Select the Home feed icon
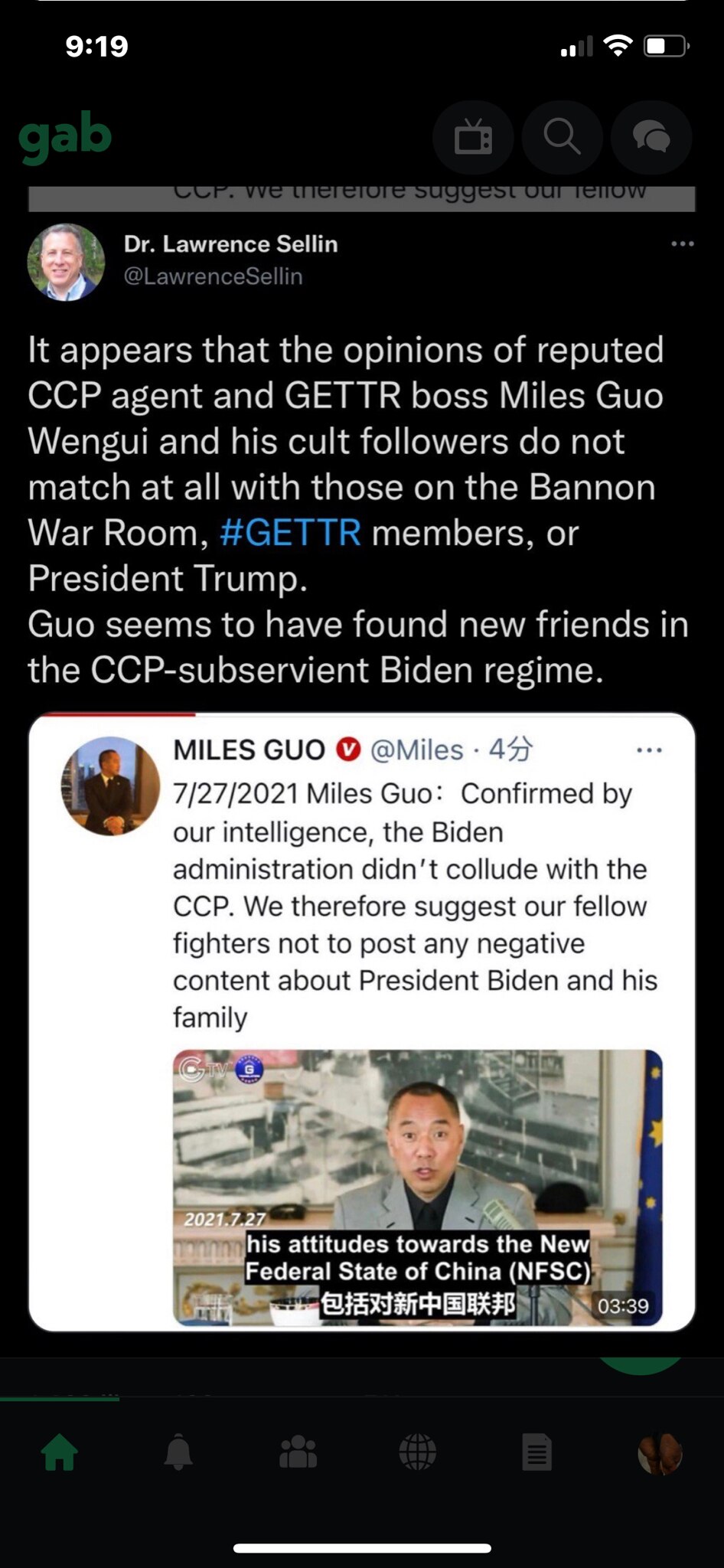This screenshot has height=1568, width=724. coord(60,1454)
